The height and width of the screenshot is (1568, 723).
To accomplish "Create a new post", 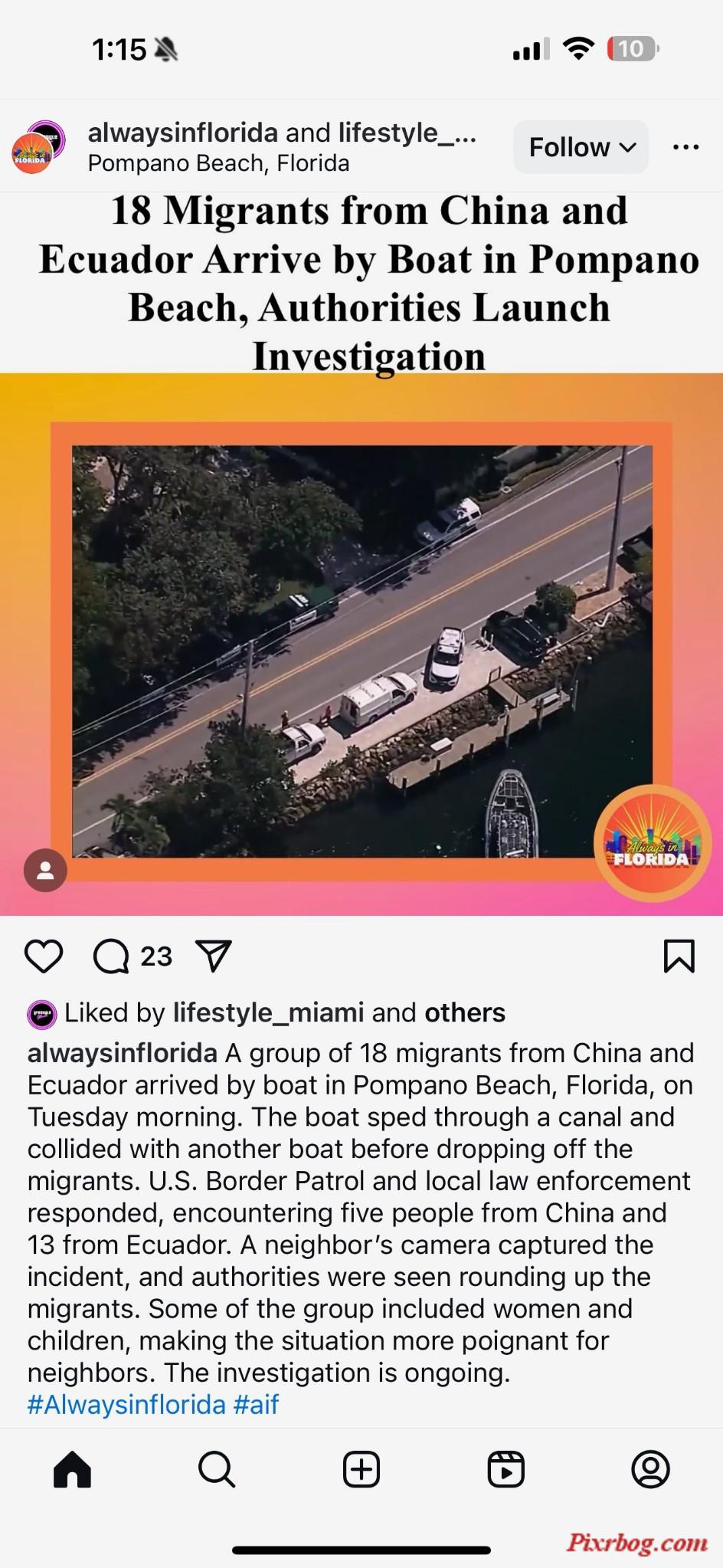I will [x=361, y=1470].
